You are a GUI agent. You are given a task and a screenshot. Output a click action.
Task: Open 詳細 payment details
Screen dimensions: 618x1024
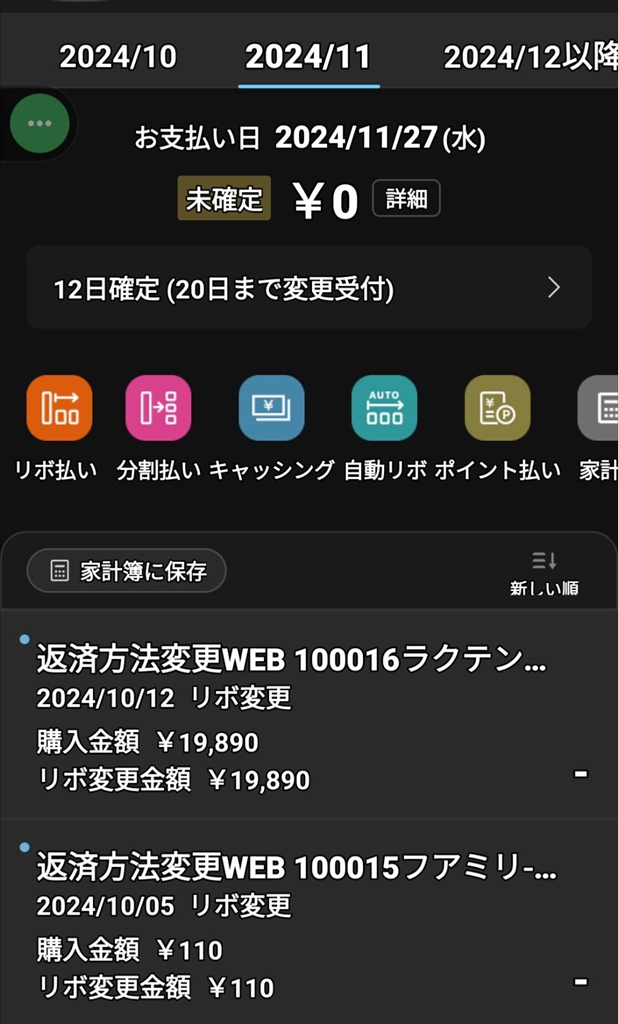point(406,199)
